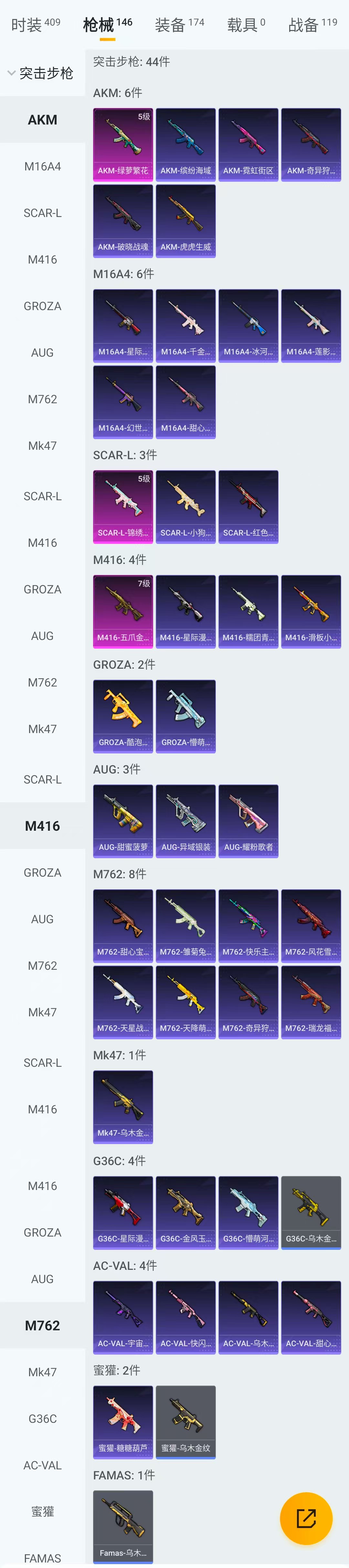Expand the 突击步枪 category dropdown
Image resolution: width=349 pixels, height=1568 pixels.
(40, 73)
